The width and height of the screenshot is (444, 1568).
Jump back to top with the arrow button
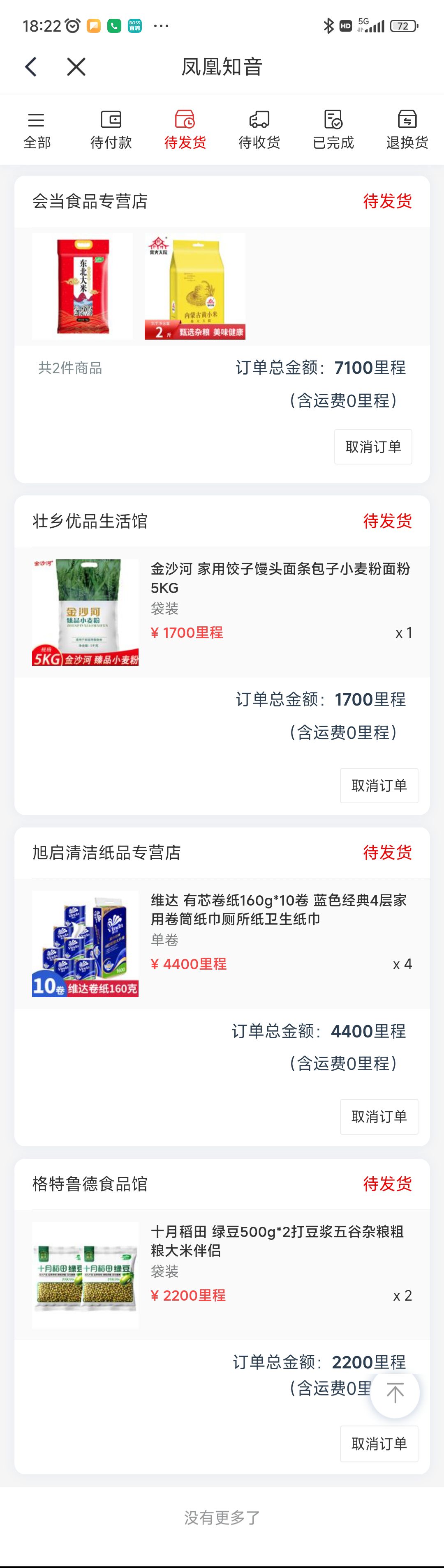coord(395,1393)
